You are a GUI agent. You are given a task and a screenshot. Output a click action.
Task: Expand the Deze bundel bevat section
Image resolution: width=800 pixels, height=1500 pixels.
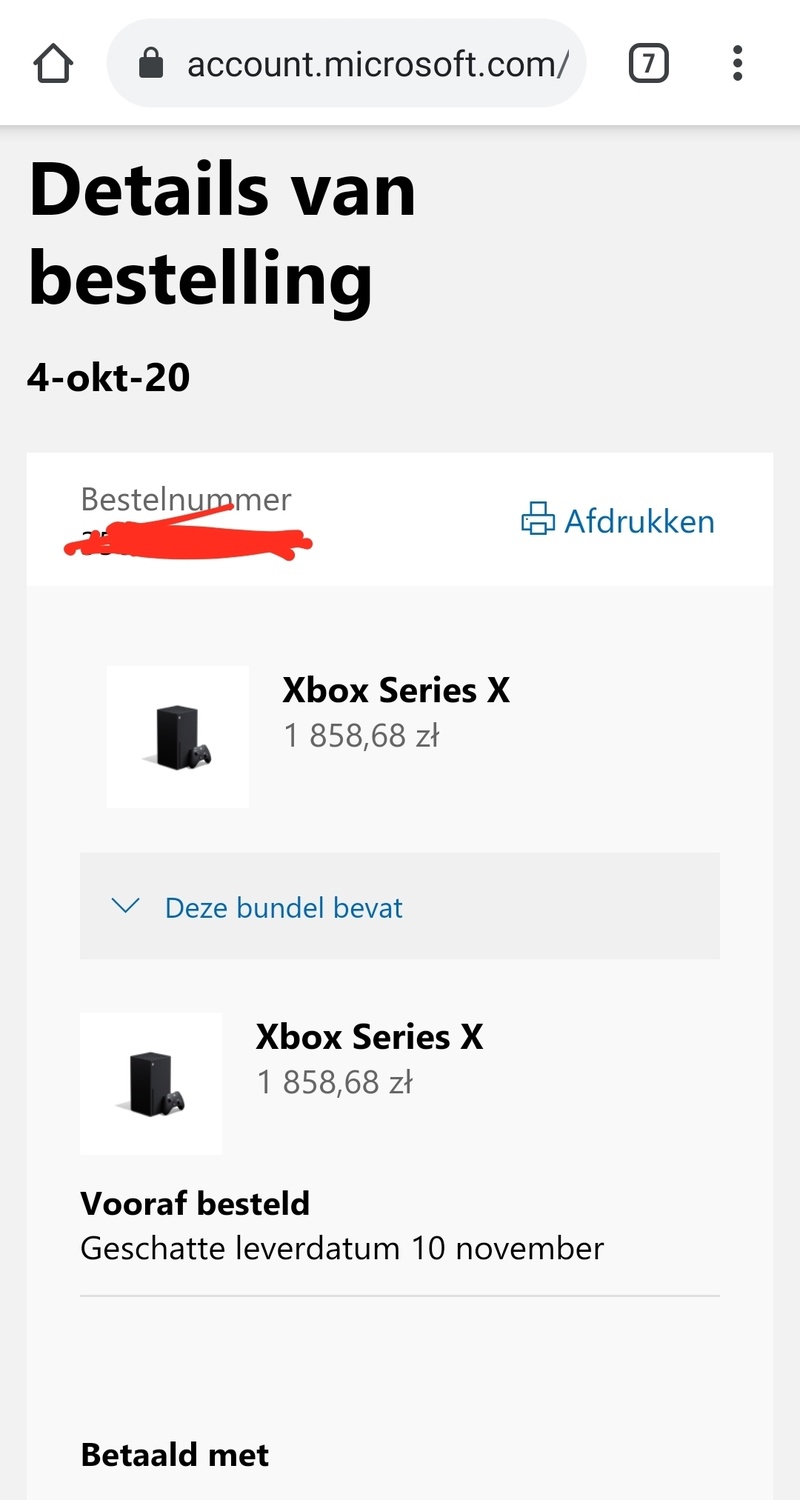pyautogui.click(x=284, y=907)
